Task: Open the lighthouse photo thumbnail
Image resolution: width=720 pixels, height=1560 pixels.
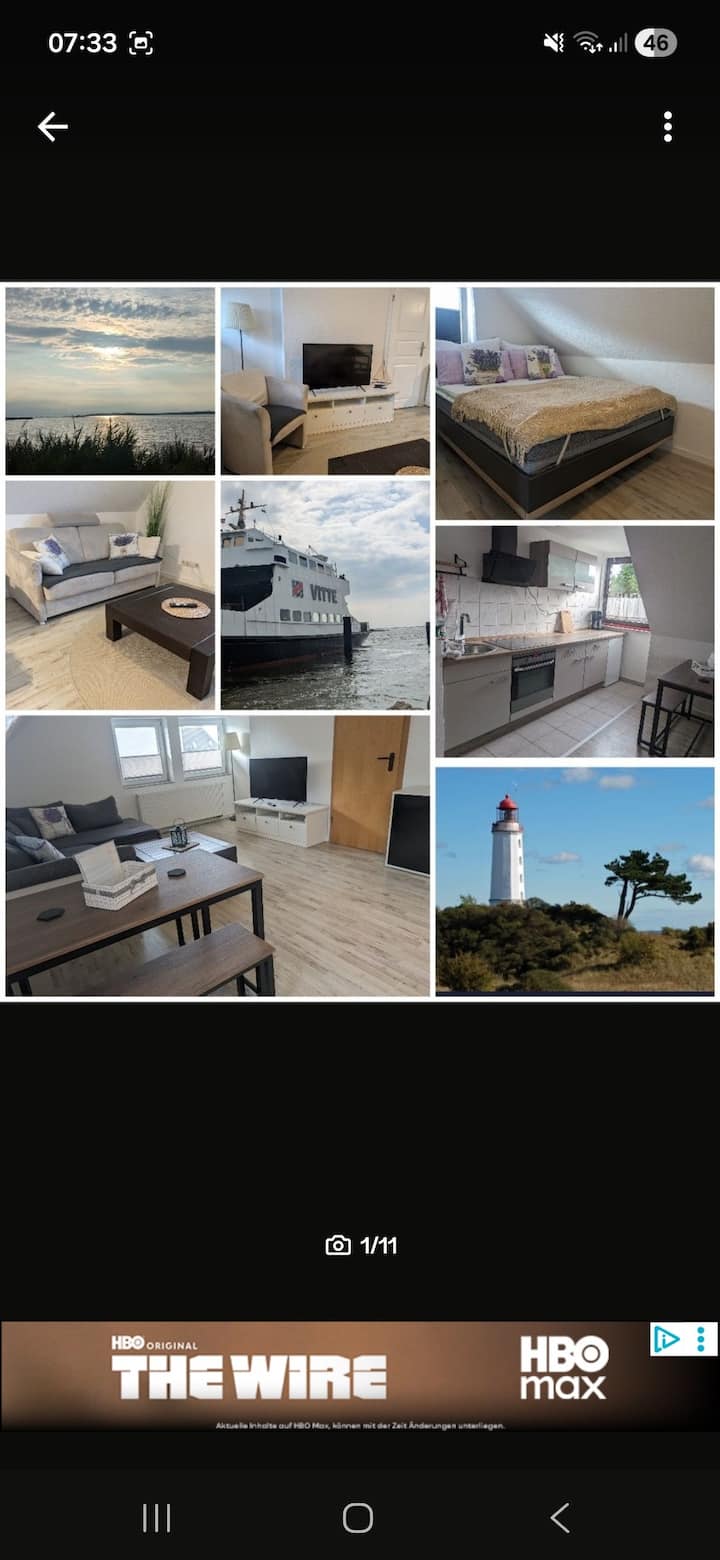Action: [x=576, y=878]
